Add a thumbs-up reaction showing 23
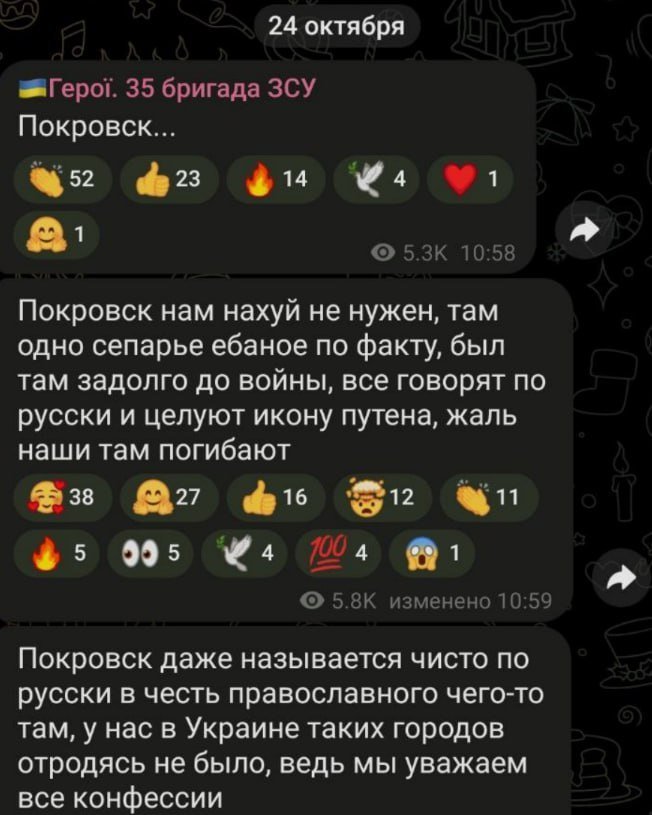The height and width of the screenshot is (815, 652). [x=169, y=179]
